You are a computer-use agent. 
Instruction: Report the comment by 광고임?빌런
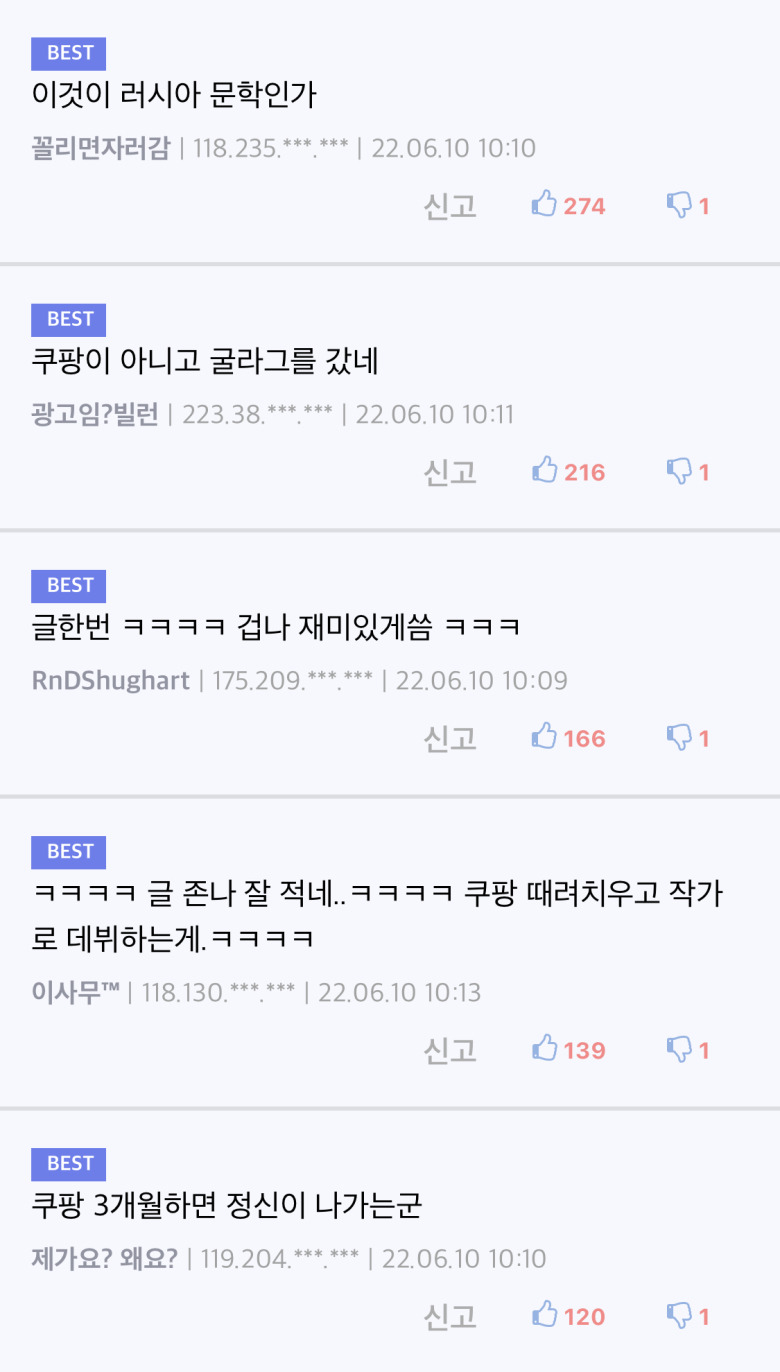(450, 472)
